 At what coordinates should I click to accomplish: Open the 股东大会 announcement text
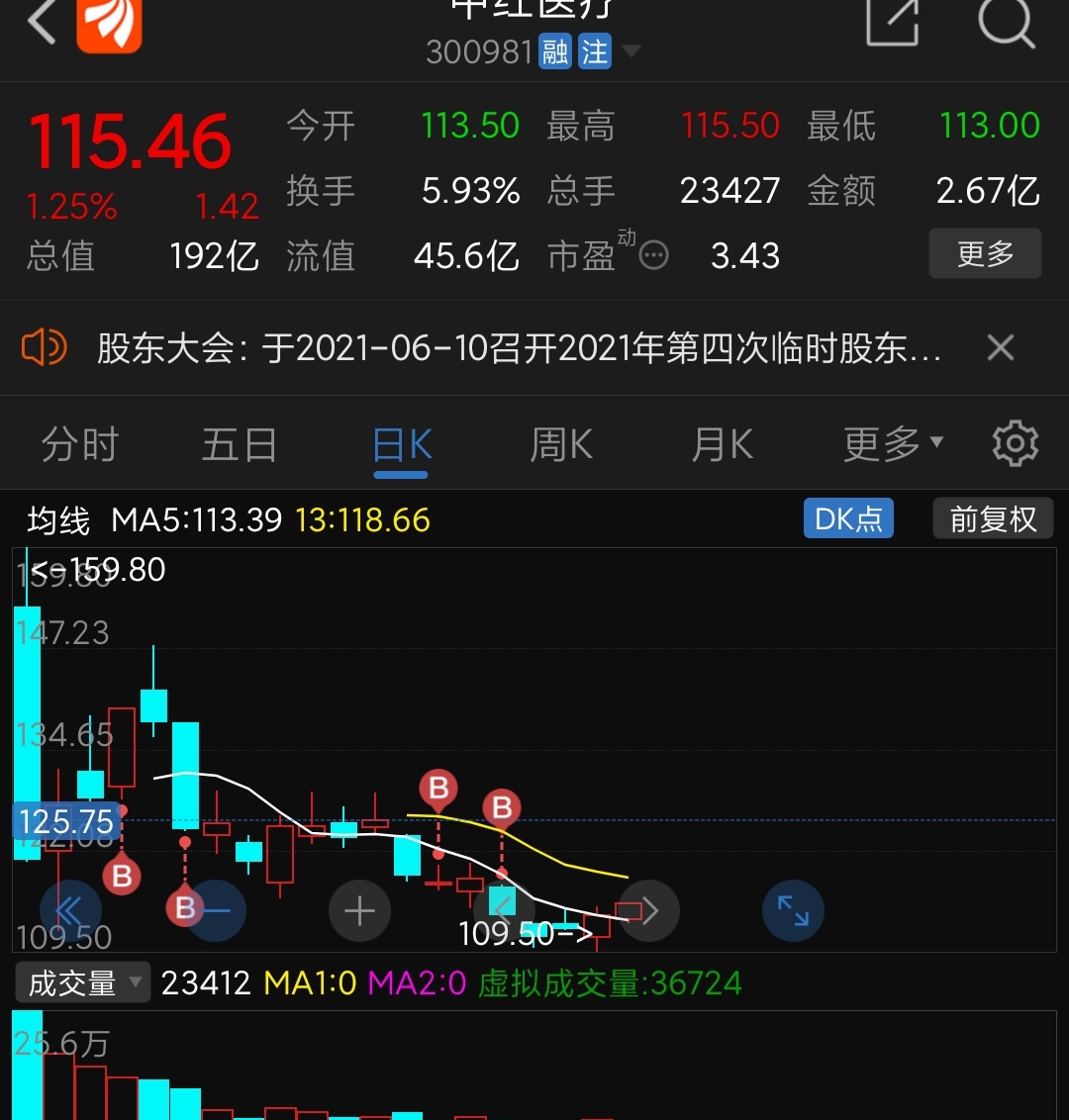[495, 348]
